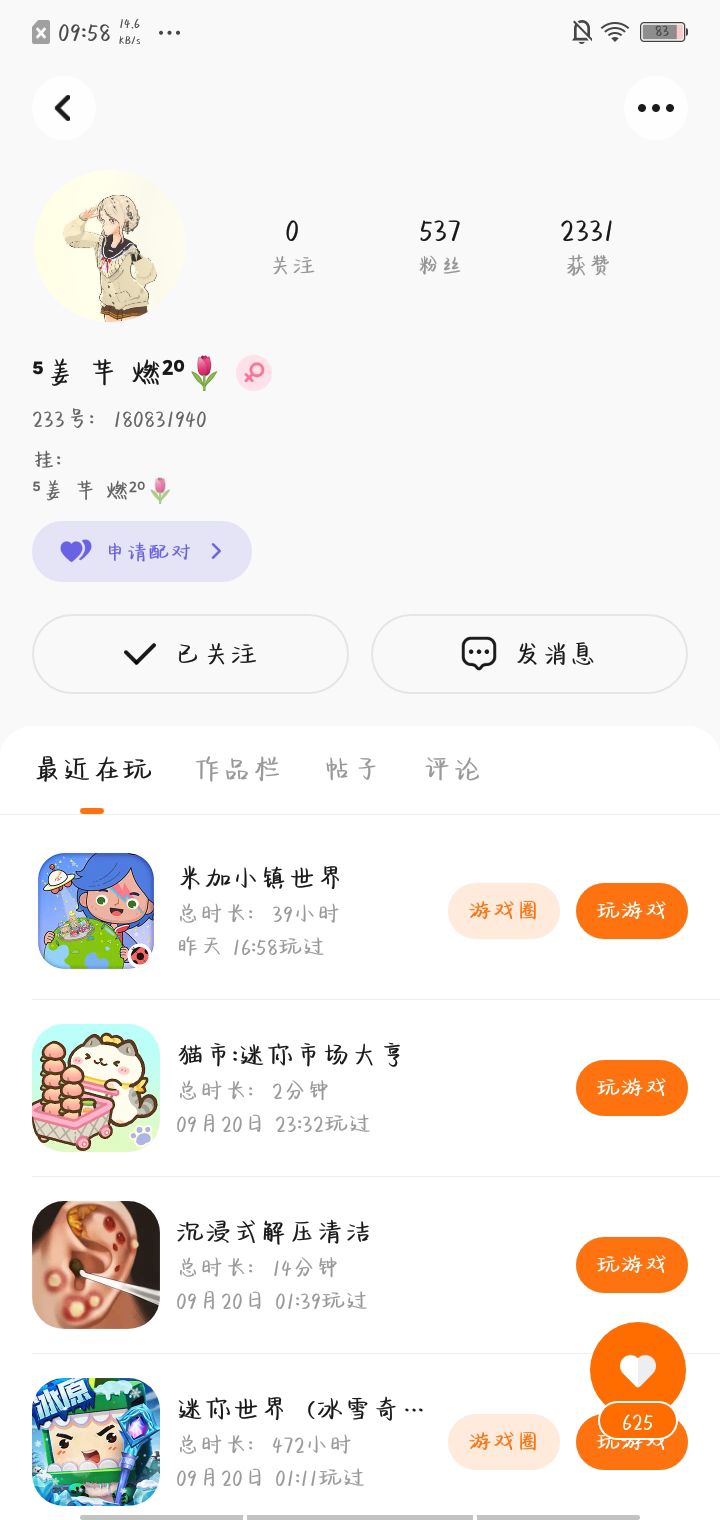
Task: Switch to the 帖子 tab
Action: coord(351,769)
